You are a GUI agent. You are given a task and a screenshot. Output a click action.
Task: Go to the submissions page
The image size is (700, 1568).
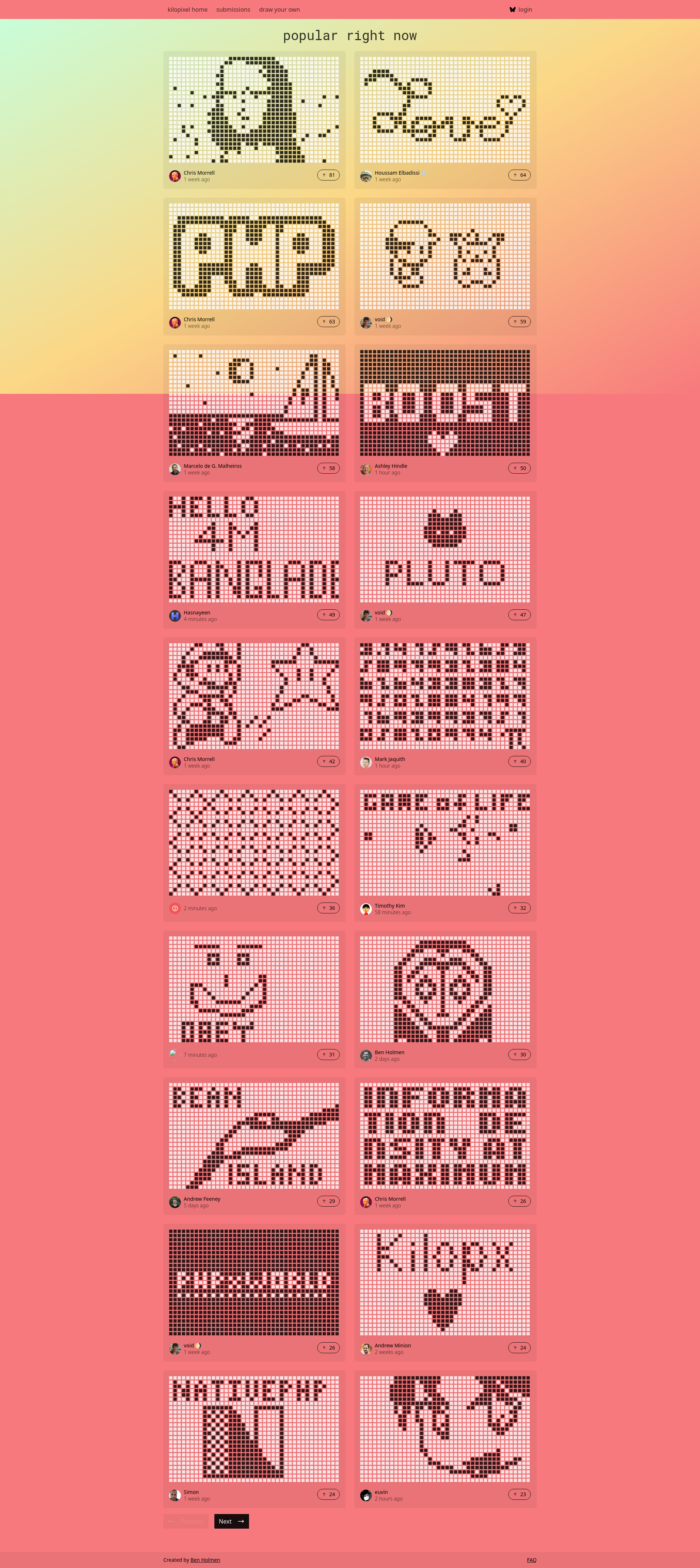click(233, 10)
